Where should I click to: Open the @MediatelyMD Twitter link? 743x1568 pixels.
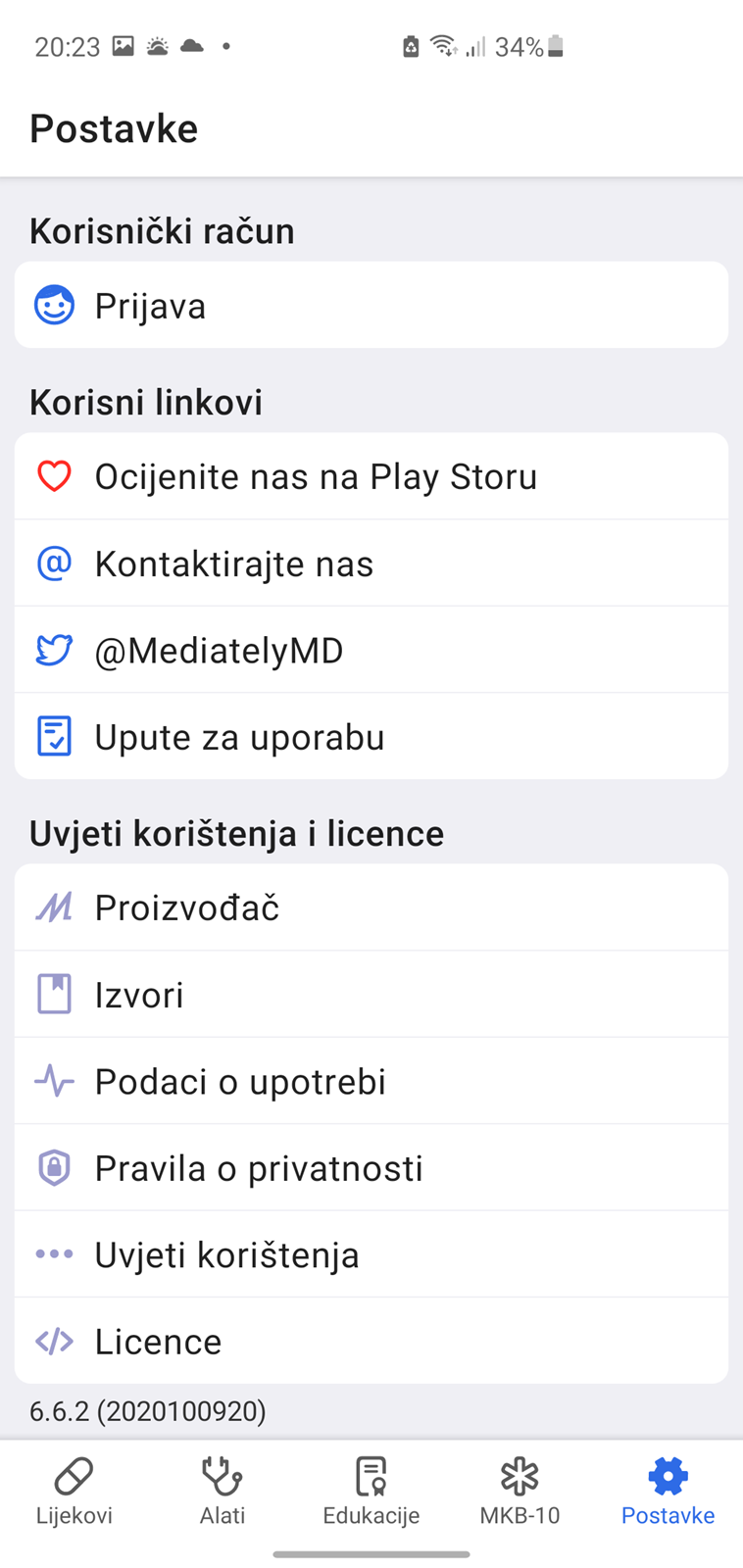tap(371, 650)
